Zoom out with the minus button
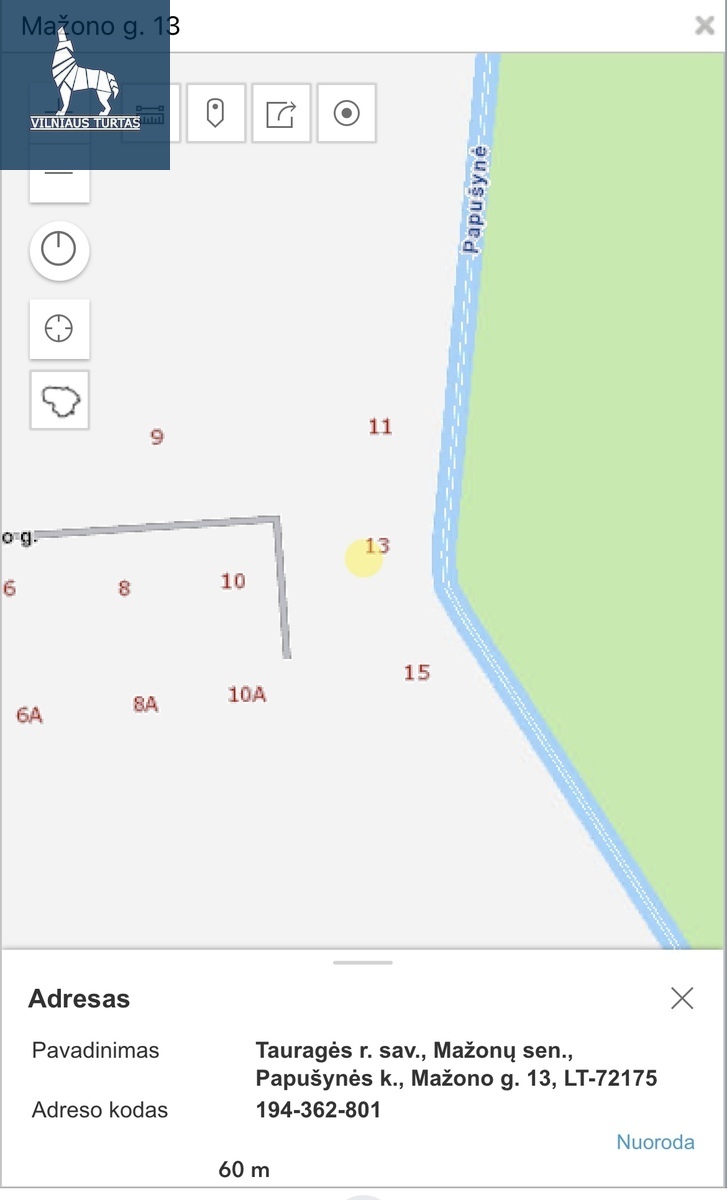The width and height of the screenshot is (727, 1200). tap(60, 174)
